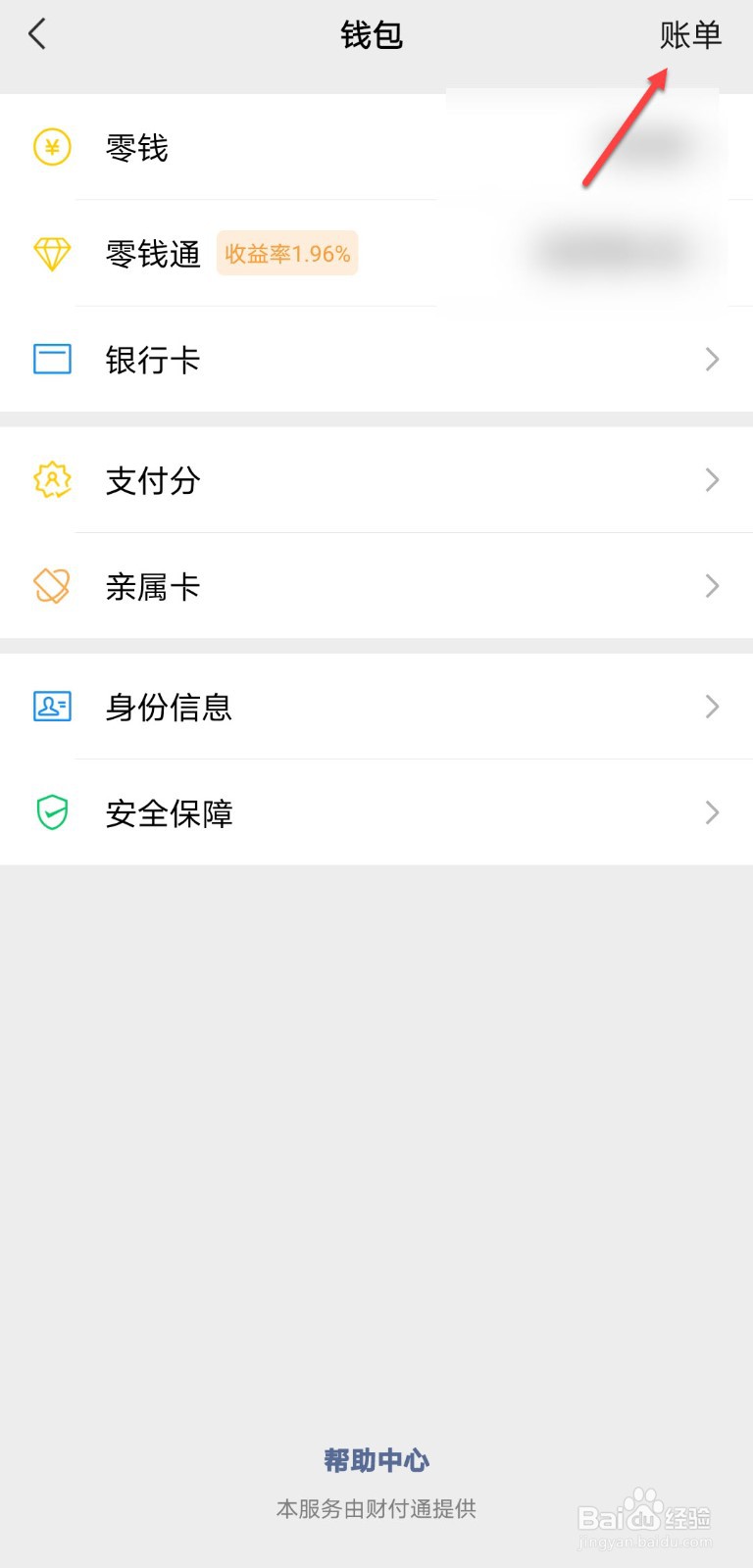Open 账单 in the top-right corner
Image resolution: width=753 pixels, height=1568 pixels.
point(690,35)
